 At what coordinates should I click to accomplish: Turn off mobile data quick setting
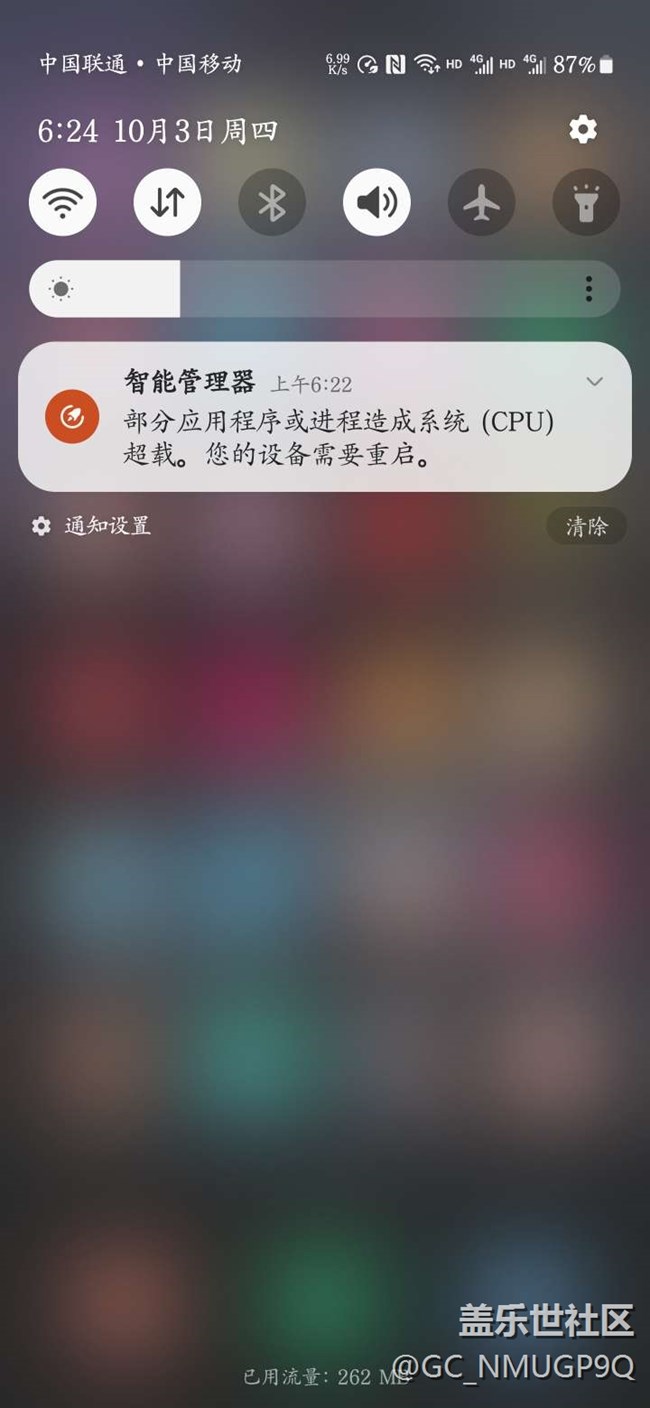coord(167,202)
